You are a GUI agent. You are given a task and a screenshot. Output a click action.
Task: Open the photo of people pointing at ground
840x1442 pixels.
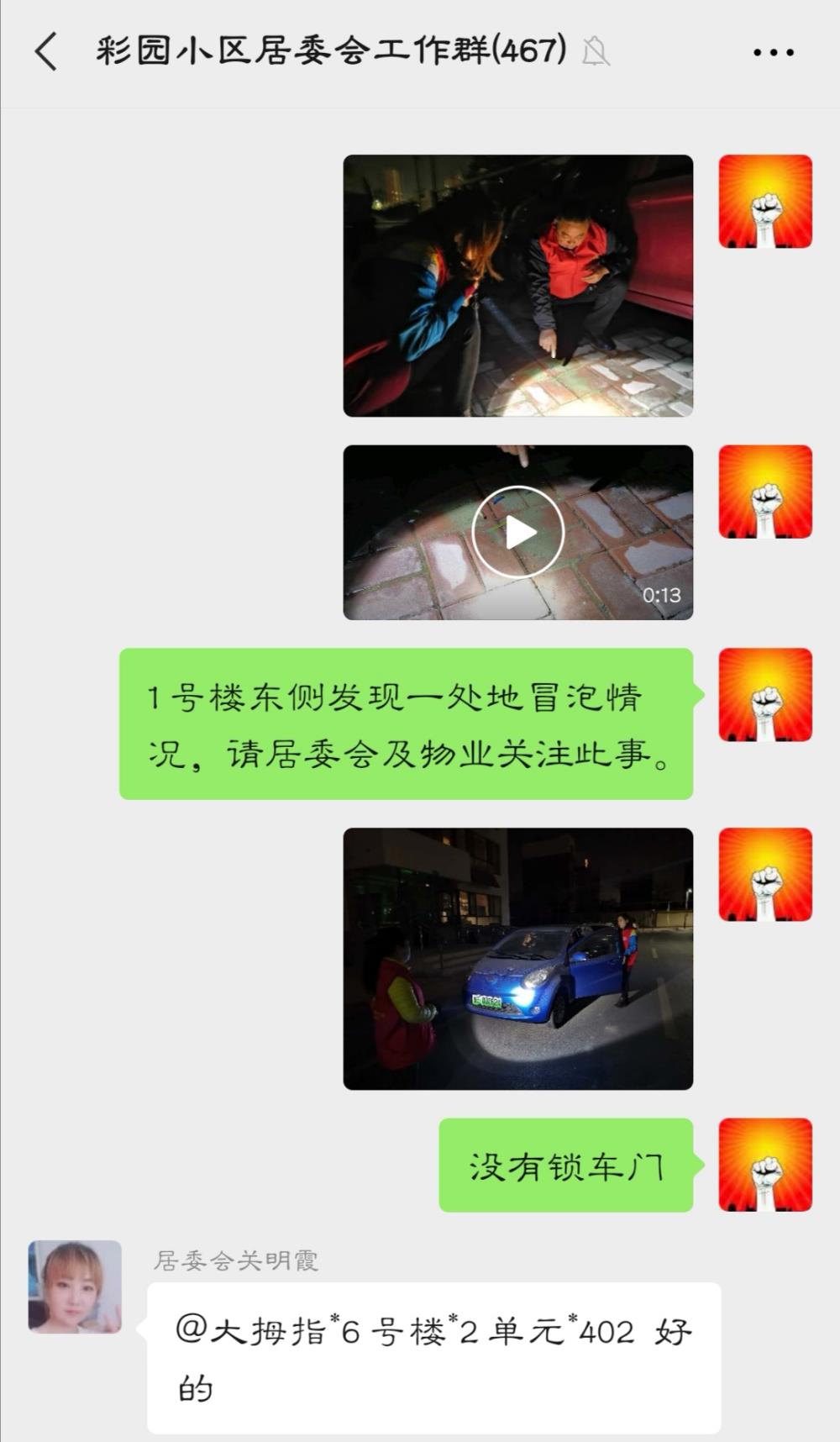517,286
